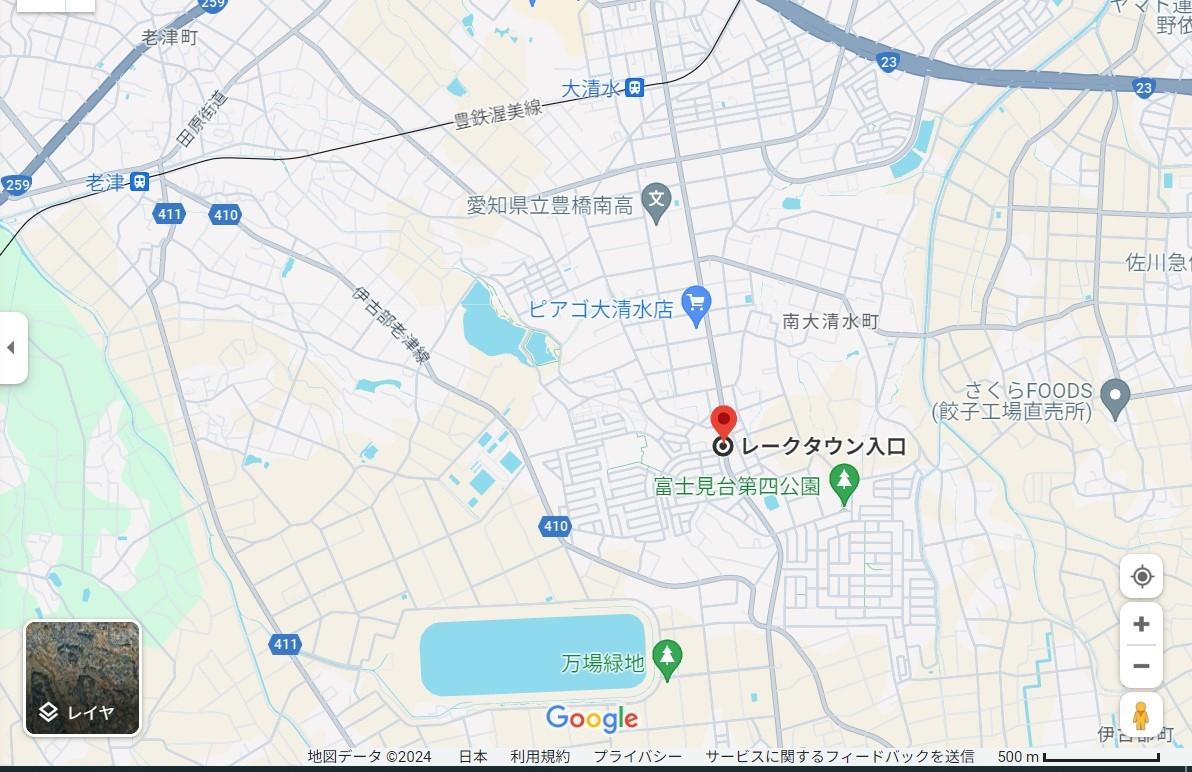
Task: Tap the 万場緑地 park marker
Action: pyautogui.click(x=666, y=657)
